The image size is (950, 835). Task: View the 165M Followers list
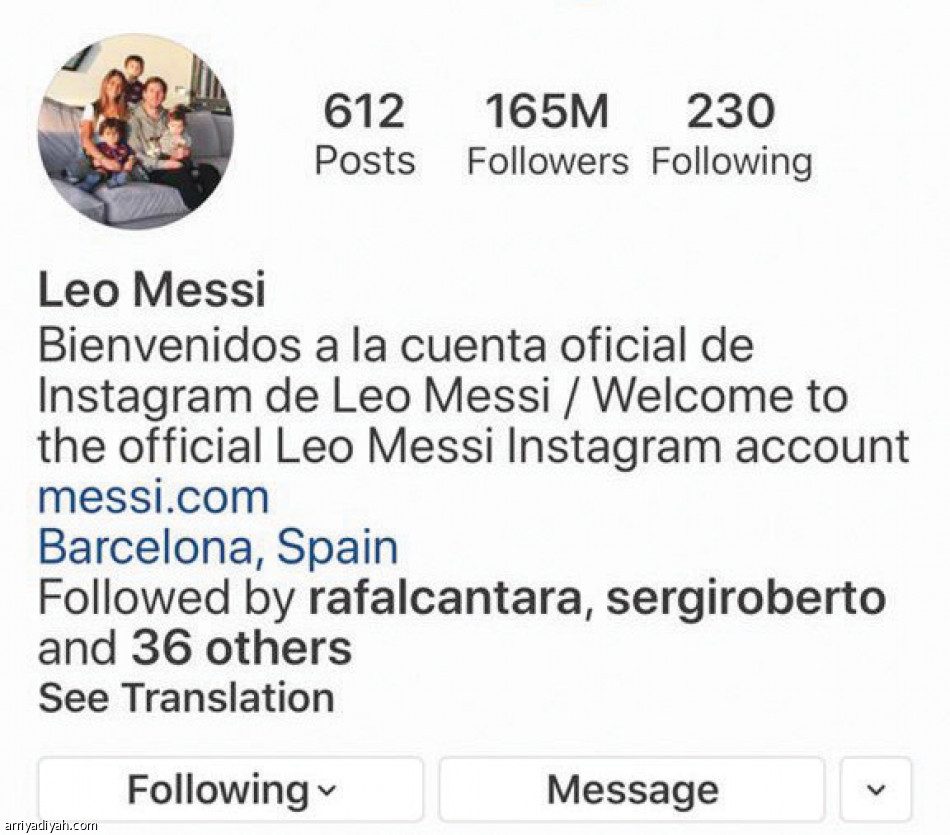(x=547, y=135)
